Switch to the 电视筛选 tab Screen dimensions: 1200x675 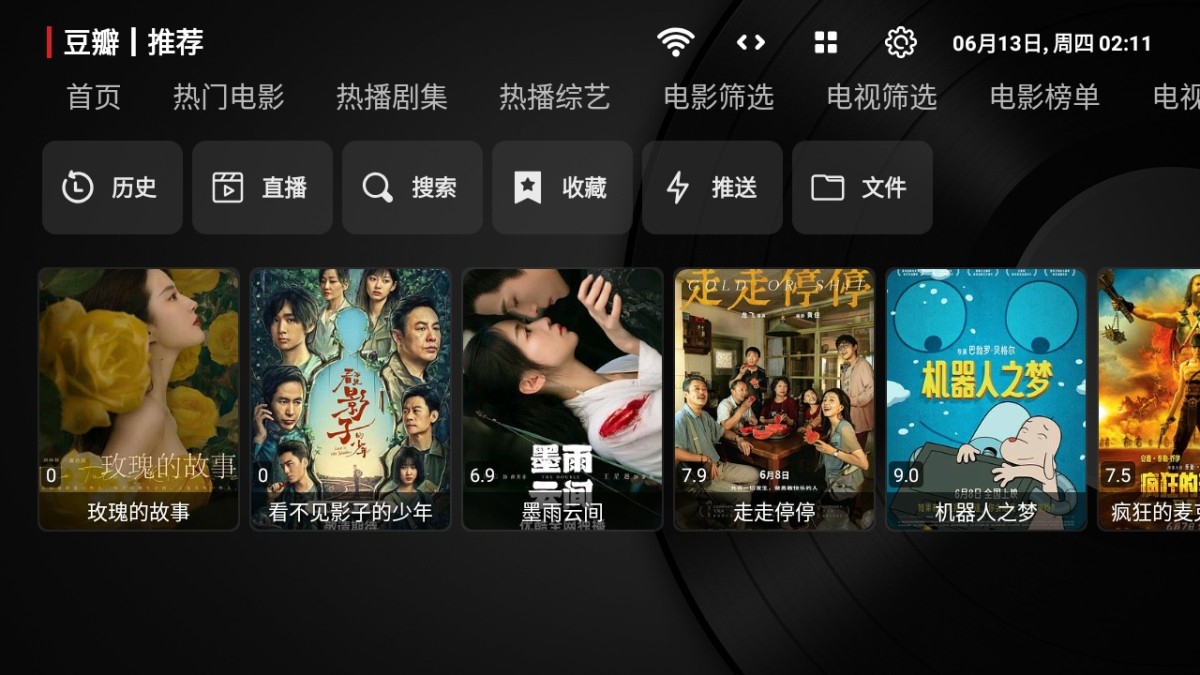(881, 97)
